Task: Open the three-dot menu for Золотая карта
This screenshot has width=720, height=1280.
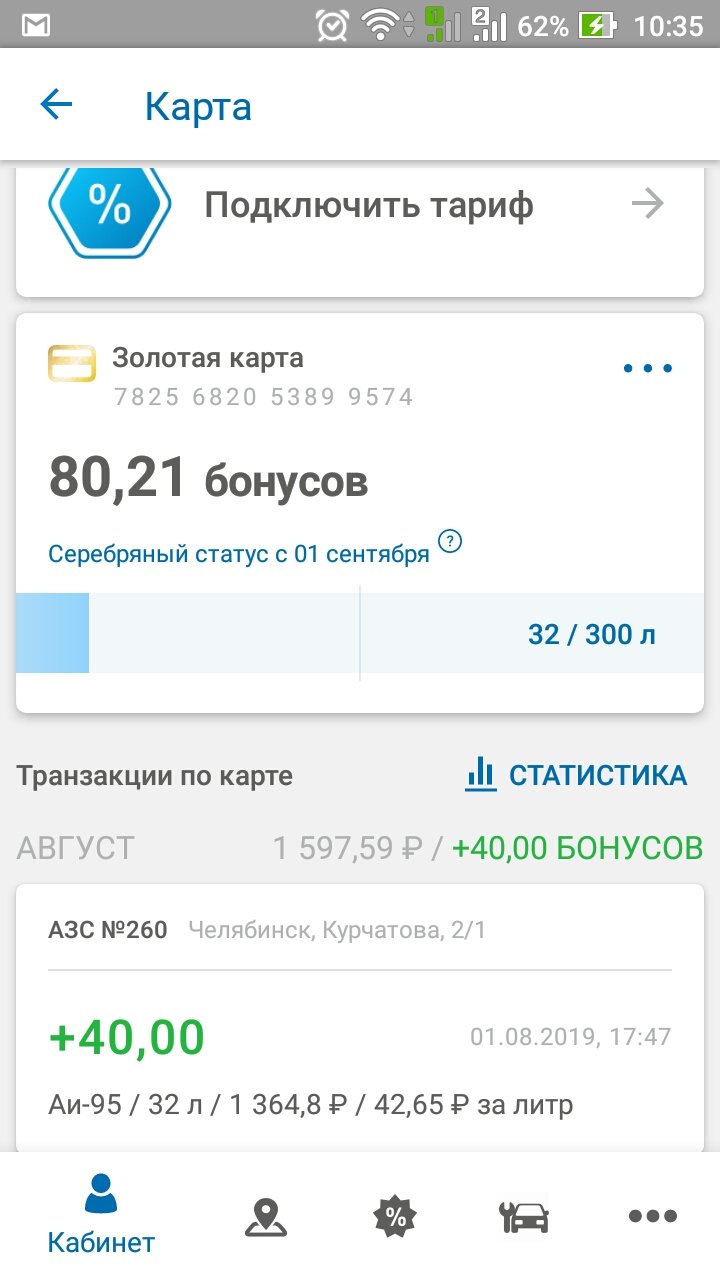Action: 648,369
